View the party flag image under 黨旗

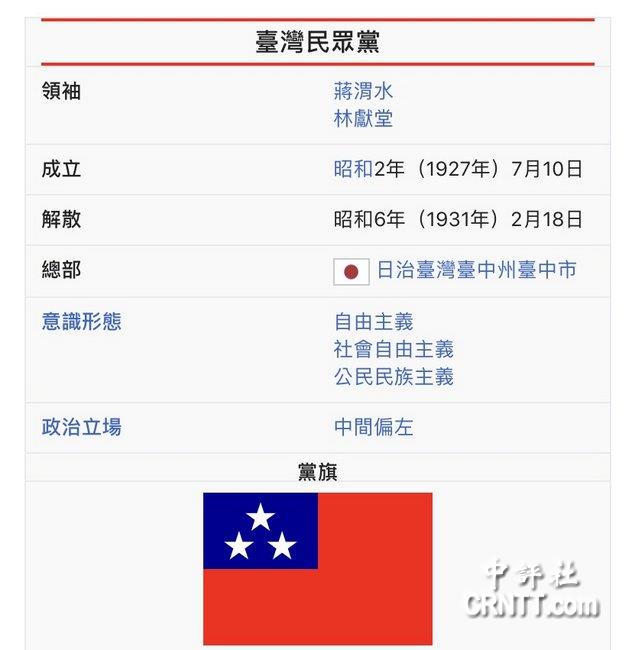point(317,568)
